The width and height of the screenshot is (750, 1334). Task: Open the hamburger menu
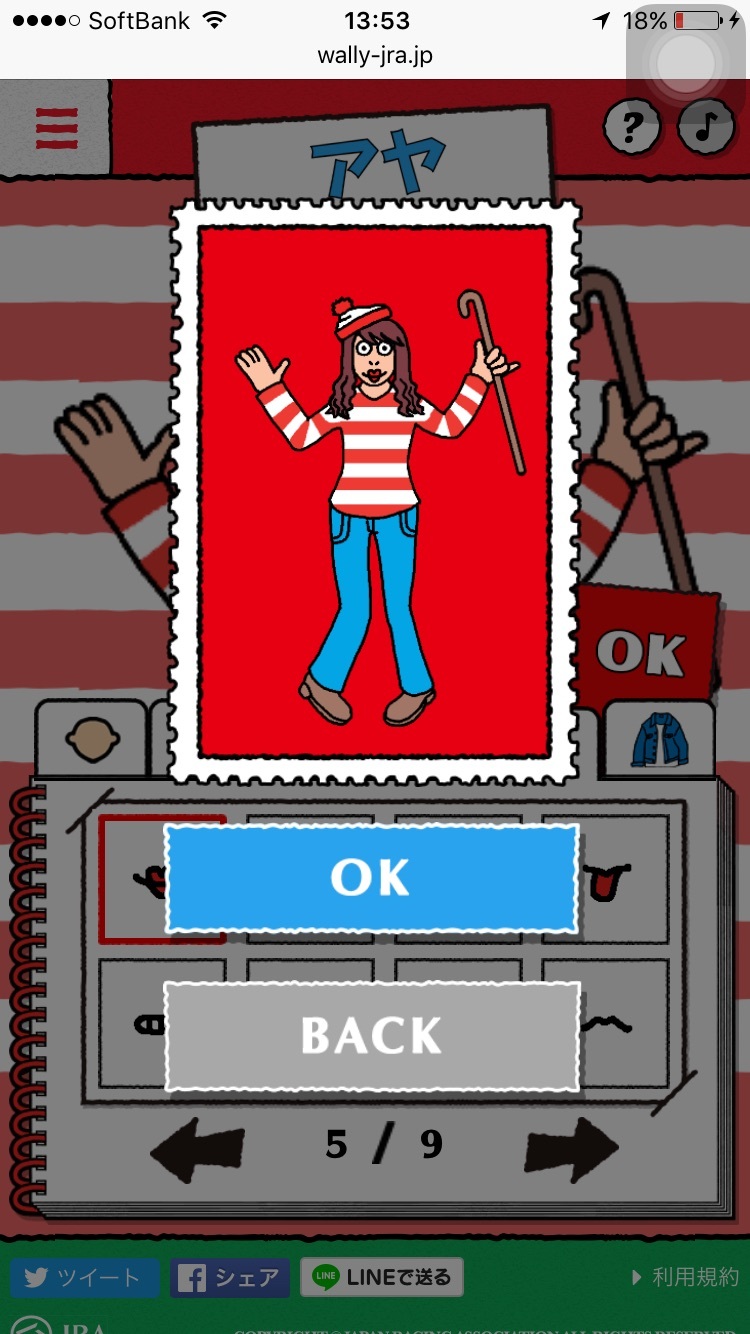tap(56, 127)
